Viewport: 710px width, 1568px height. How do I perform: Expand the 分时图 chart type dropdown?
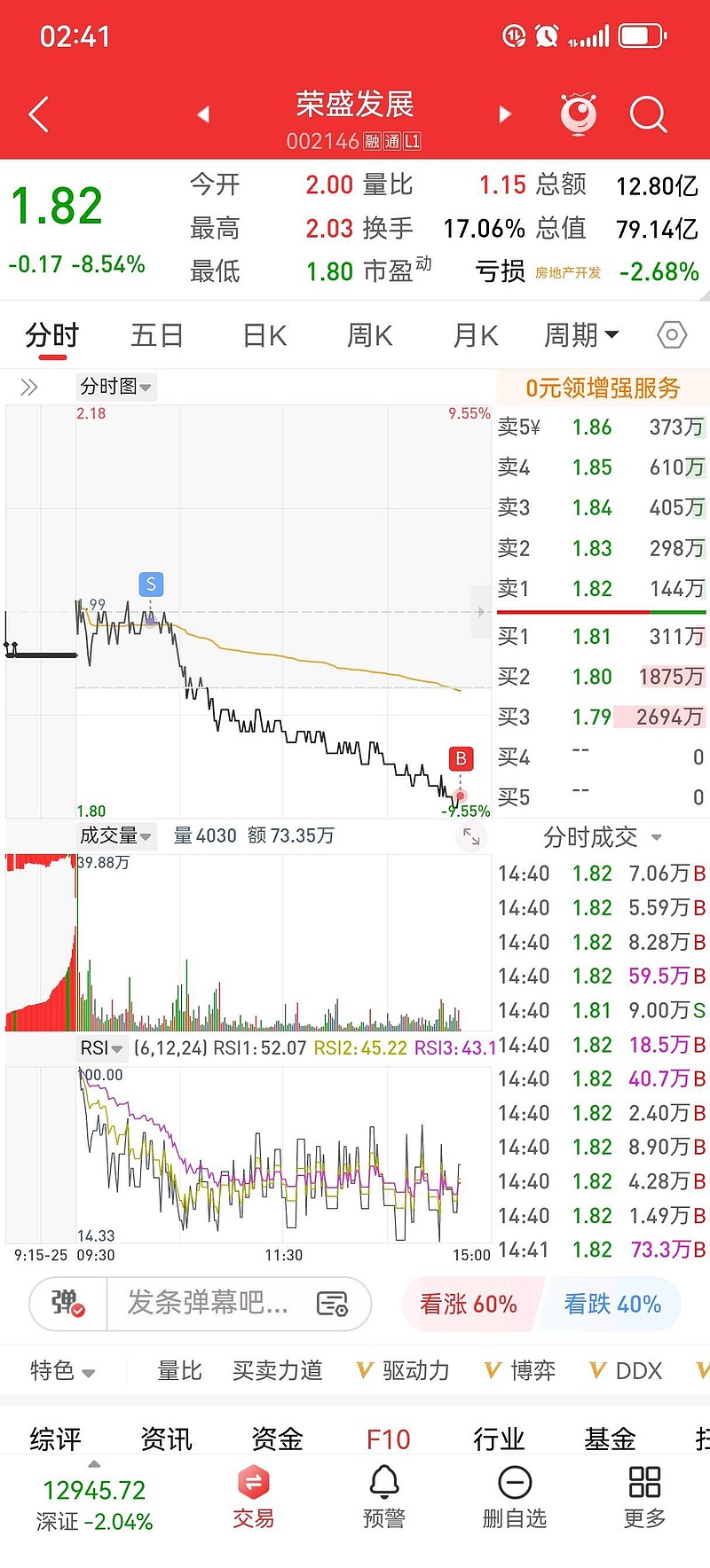point(116,387)
